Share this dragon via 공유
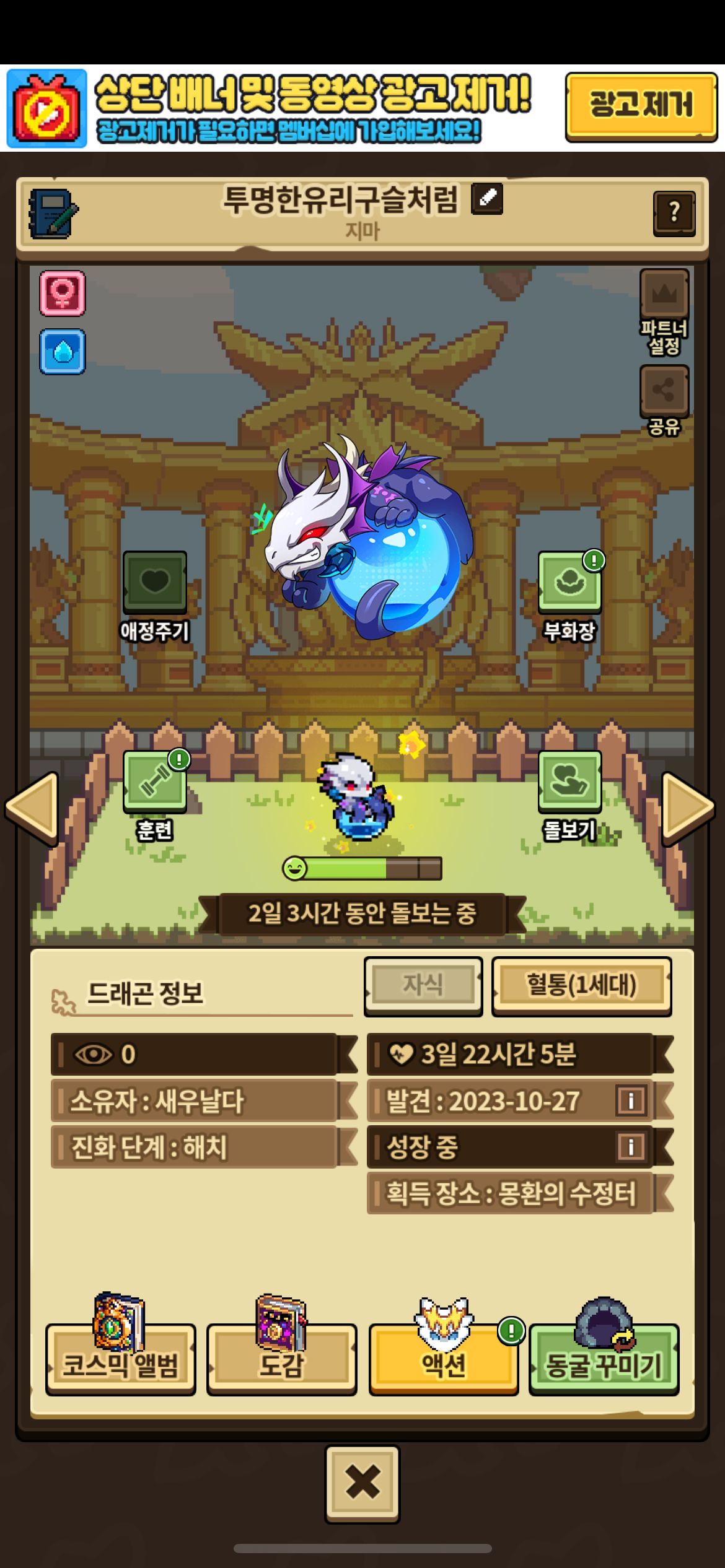This screenshot has width=725, height=1568. point(664,391)
